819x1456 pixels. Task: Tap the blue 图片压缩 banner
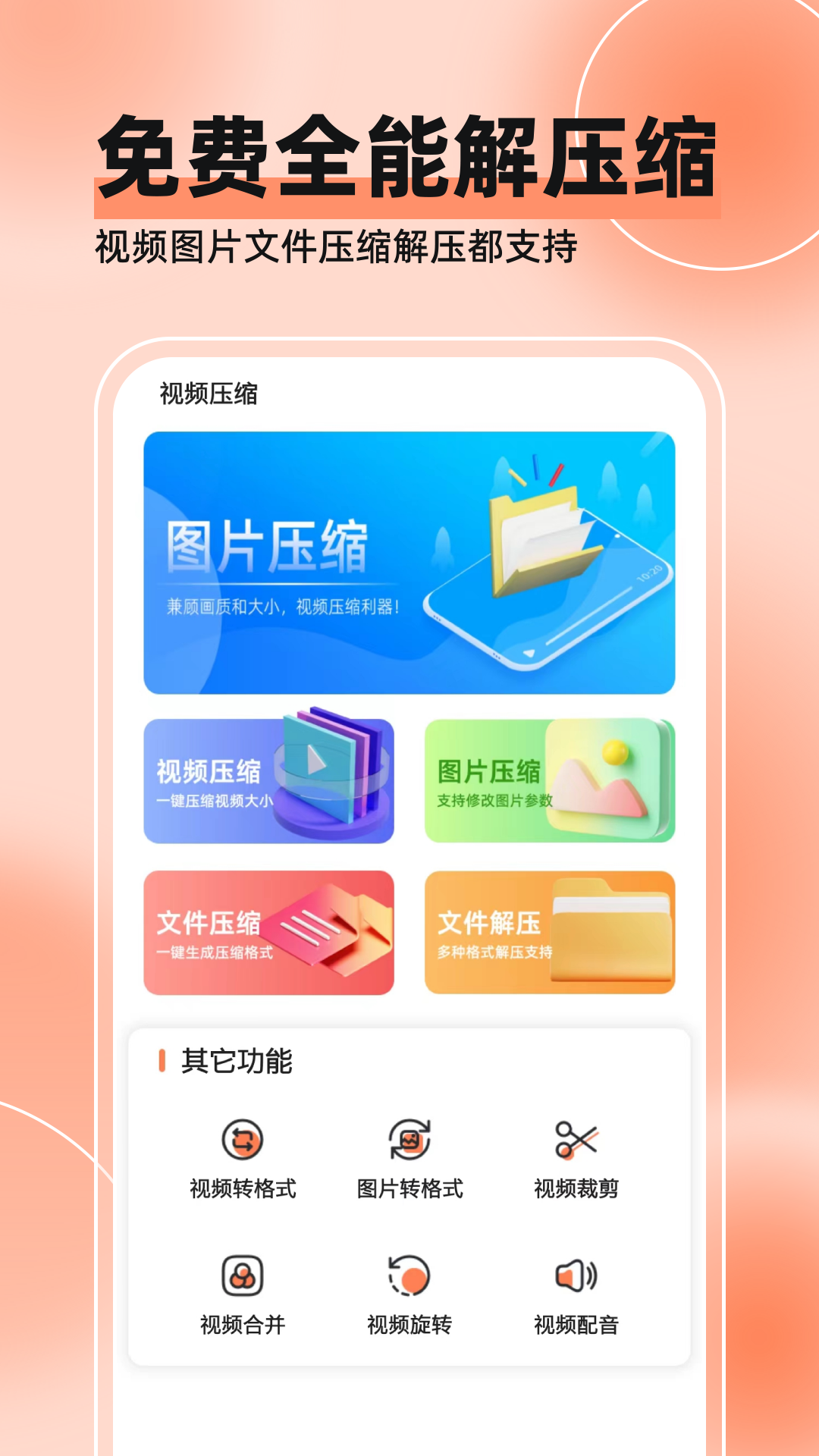tap(409, 561)
